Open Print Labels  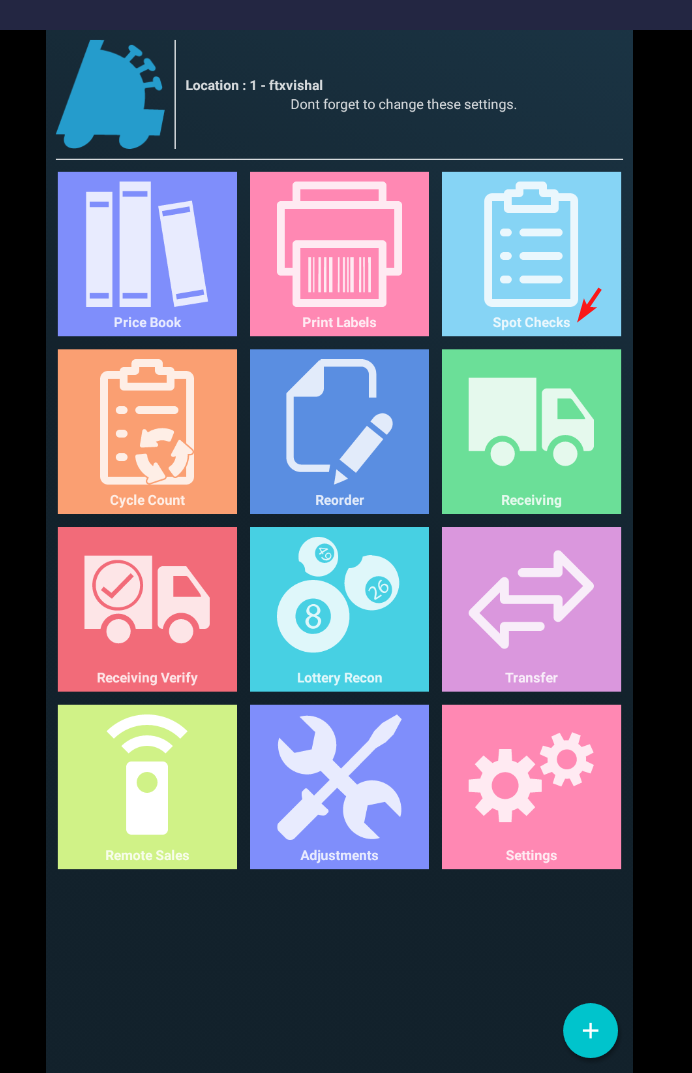click(x=339, y=253)
